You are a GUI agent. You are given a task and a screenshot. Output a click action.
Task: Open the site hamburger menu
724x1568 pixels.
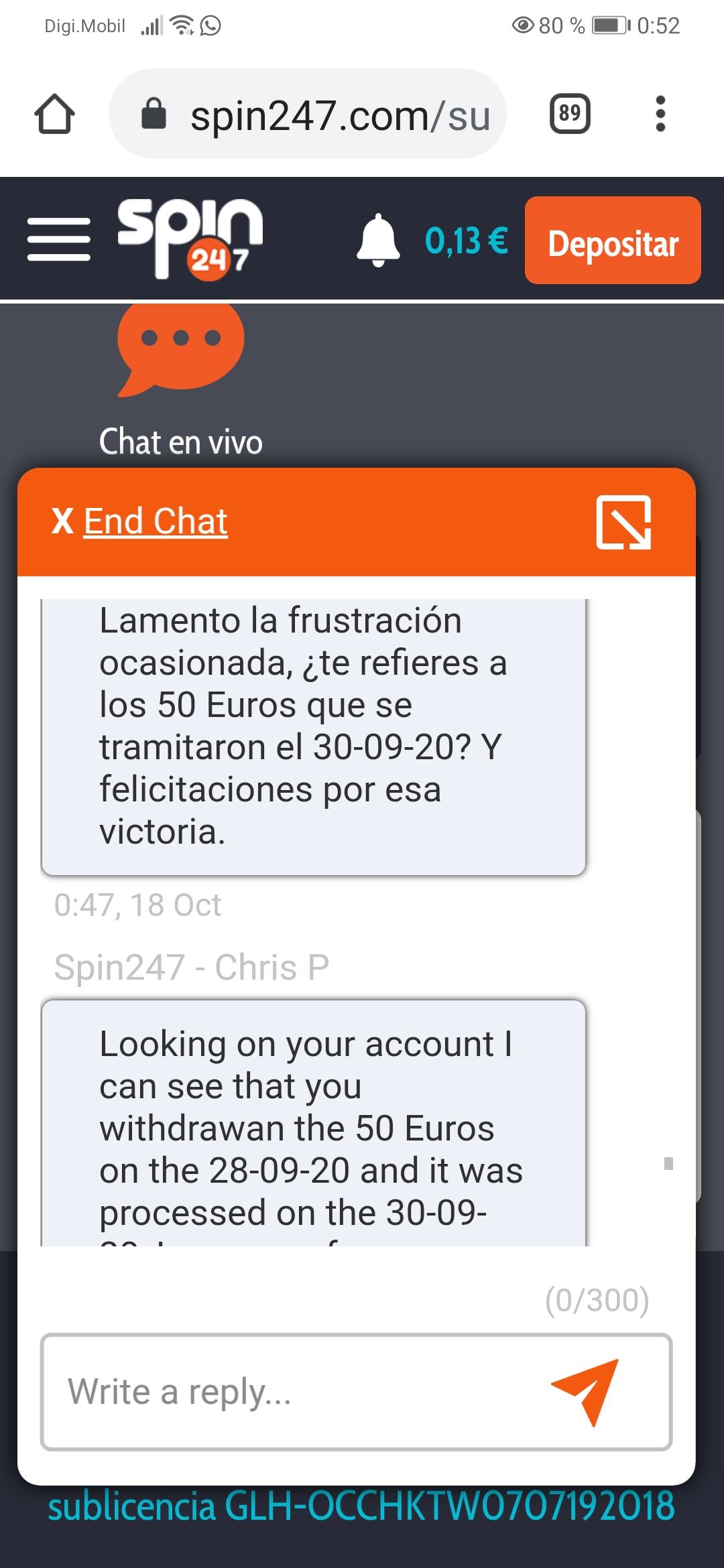click(58, 240)
